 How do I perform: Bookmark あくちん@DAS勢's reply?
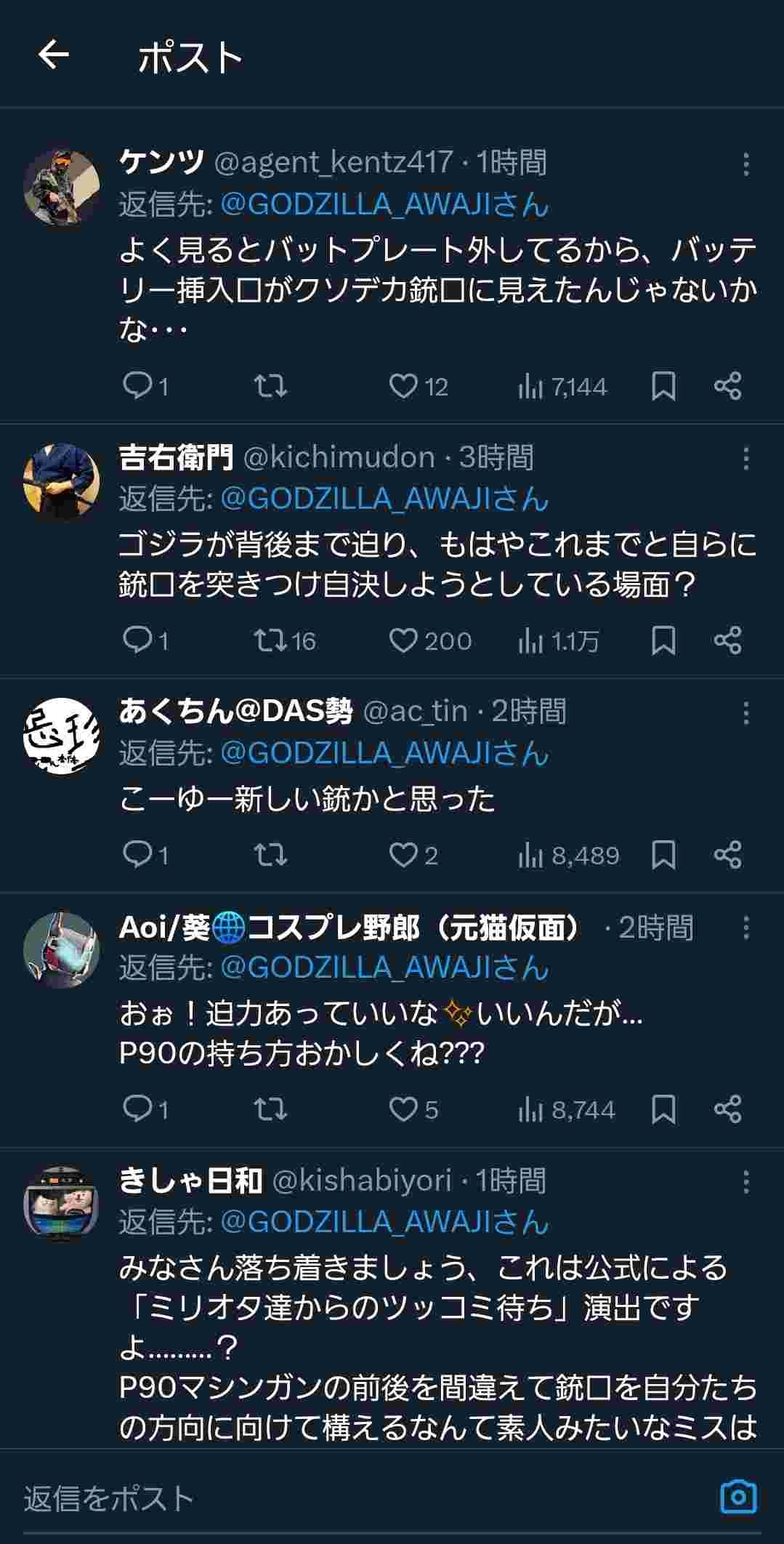pos(663,855)
